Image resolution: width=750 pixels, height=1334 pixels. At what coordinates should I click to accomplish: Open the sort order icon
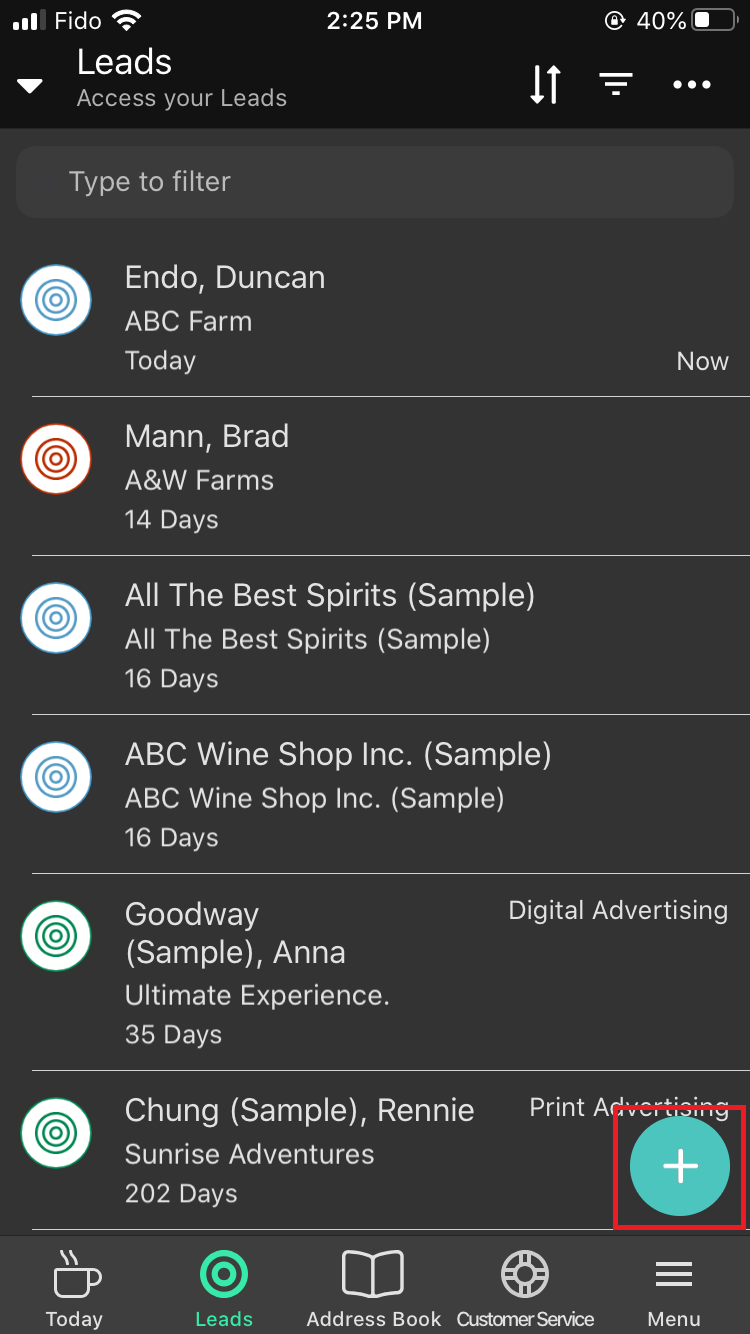click(545, 85)
